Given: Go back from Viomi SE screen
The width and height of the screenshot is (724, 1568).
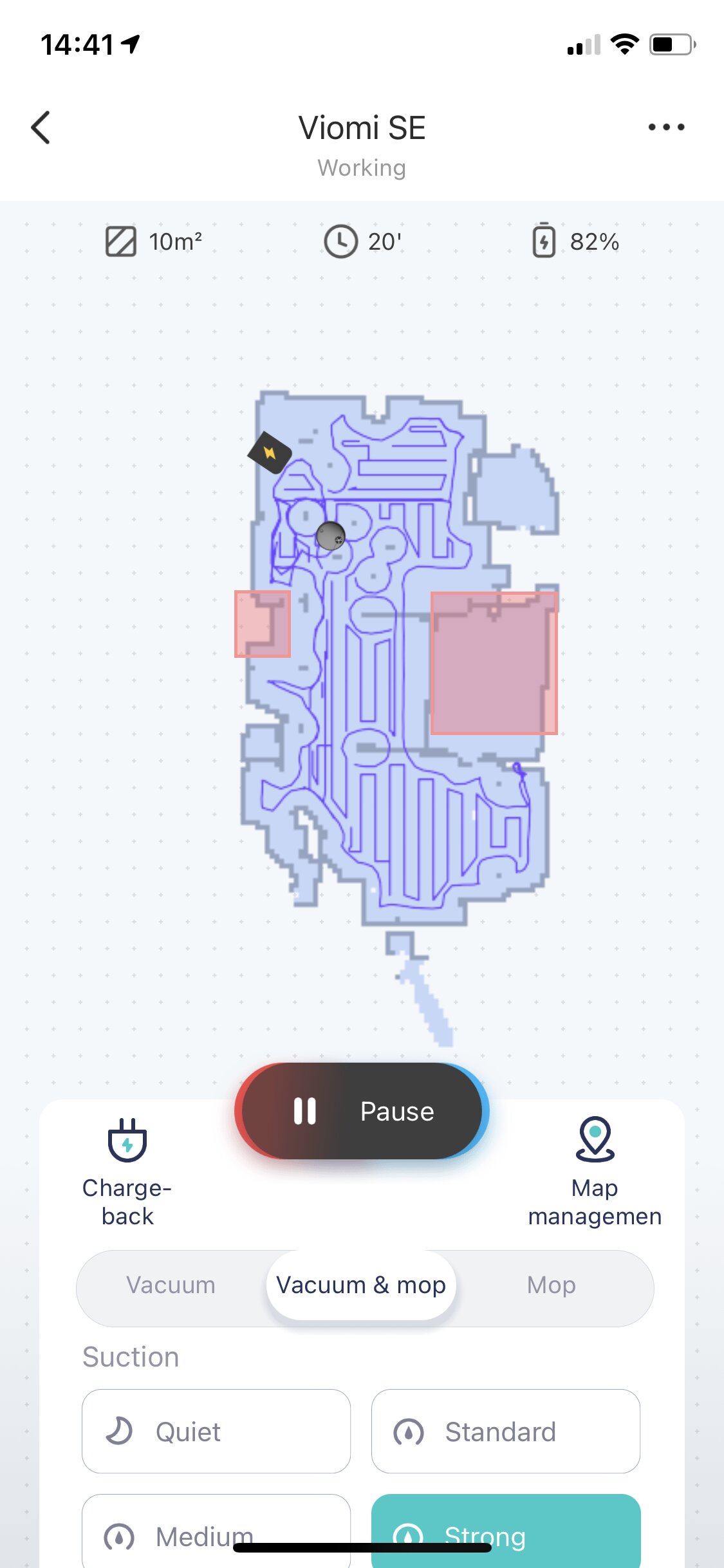Looking at the screenshot, I should tap(41, 127).
